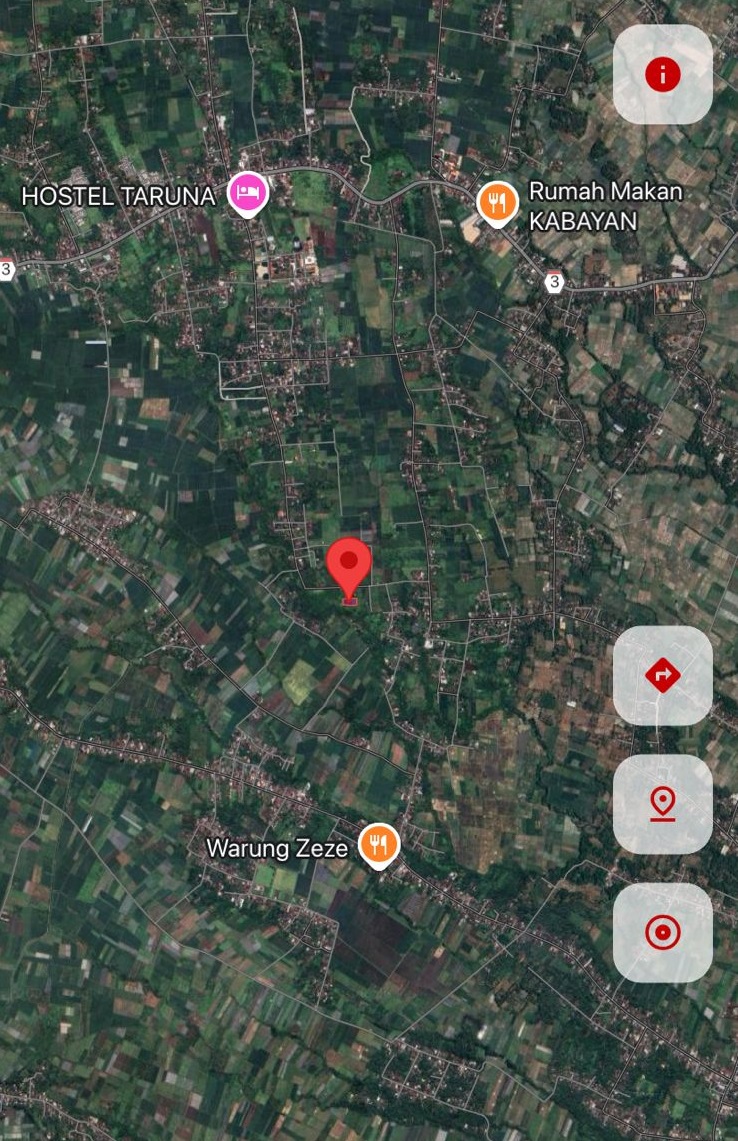This screenshot has height=1141, width=738.
Task: Recenter the map with the bullseye icon
Action: tap(662, 934)
